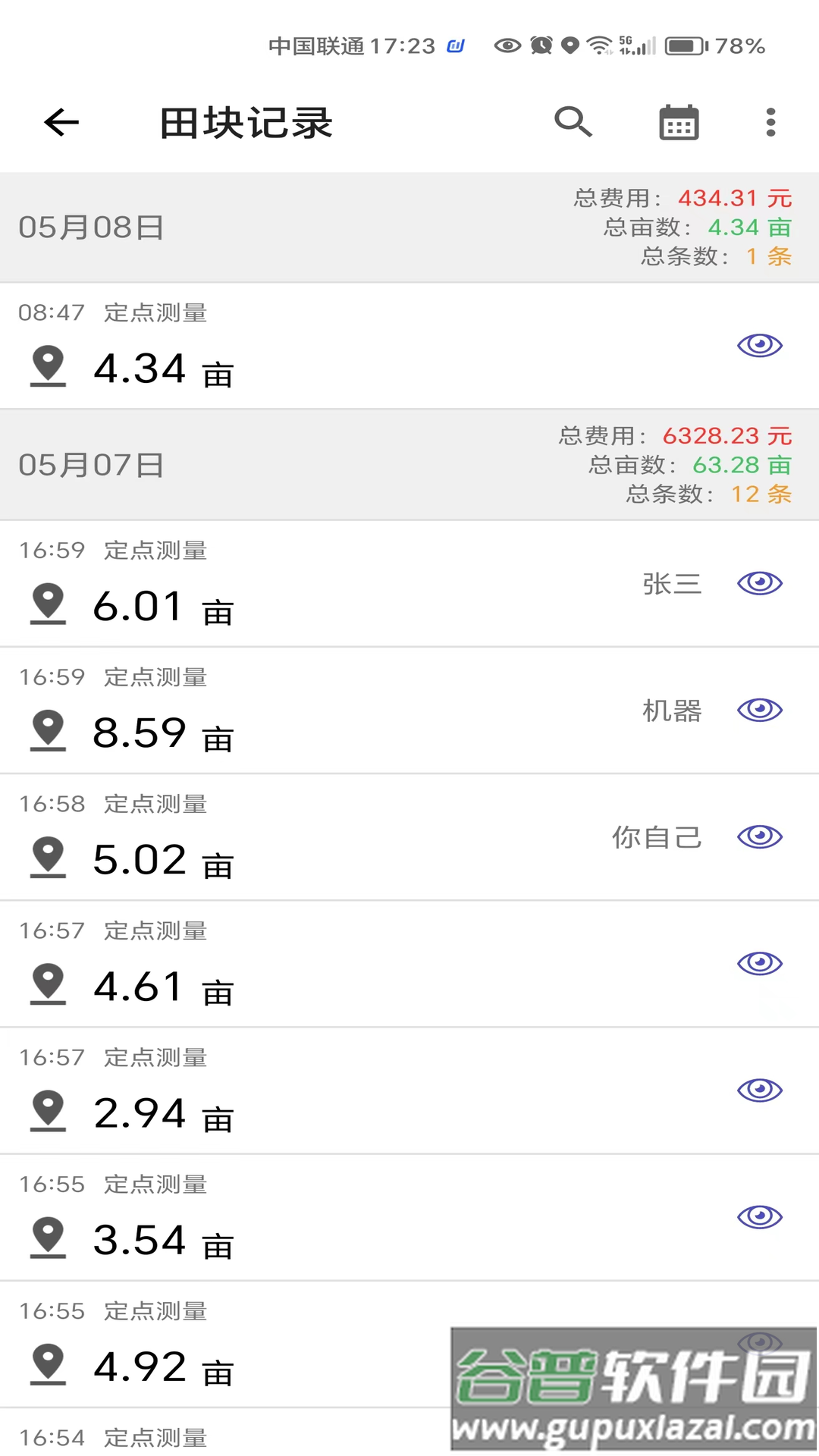The height and width of the screenshot is (1456, 819).
Task: Expand the 05月07日 date header
Action: click(89, 465)
